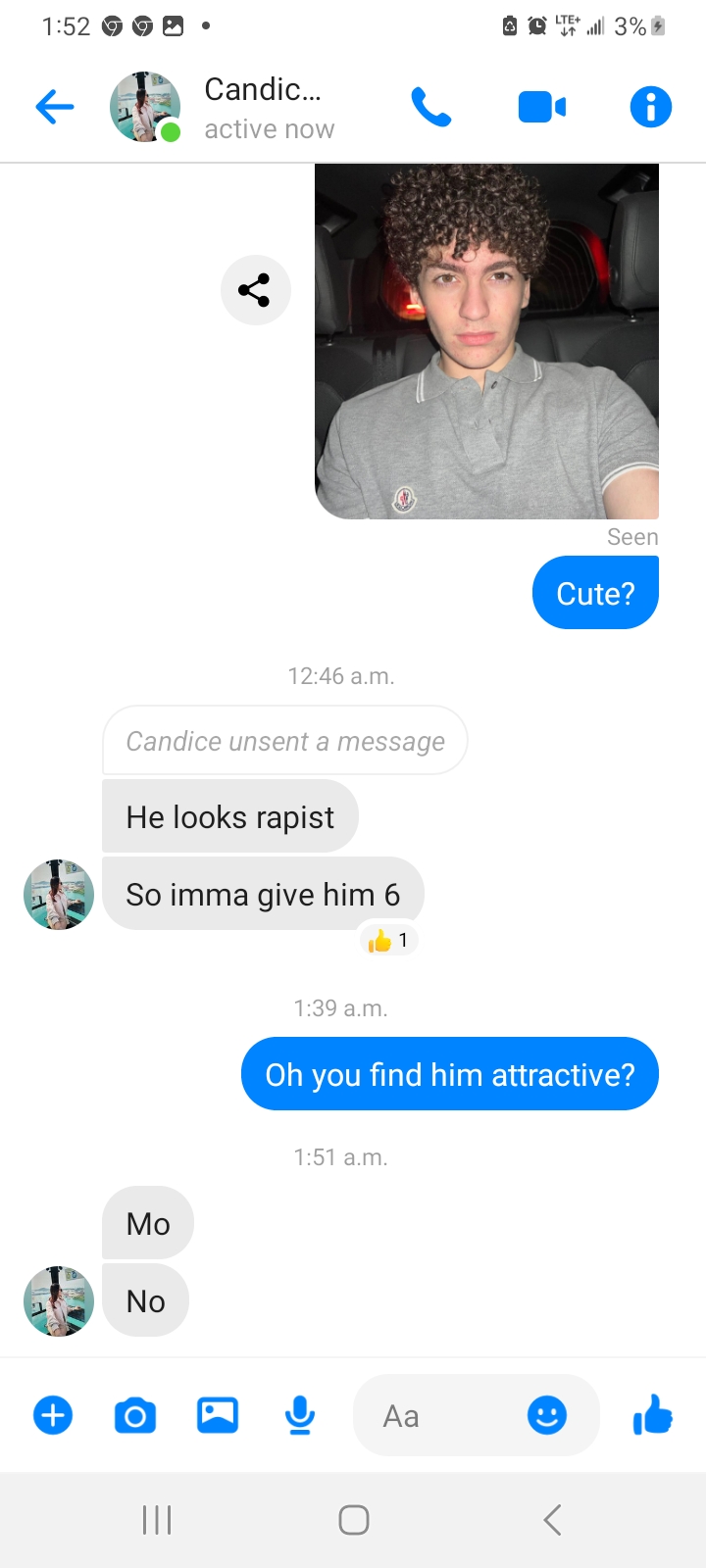Image resolution: width=706 pixels, height=1568 pixels.
Task: Open the sent photo full screen
Action: click(x=486, y=341)
